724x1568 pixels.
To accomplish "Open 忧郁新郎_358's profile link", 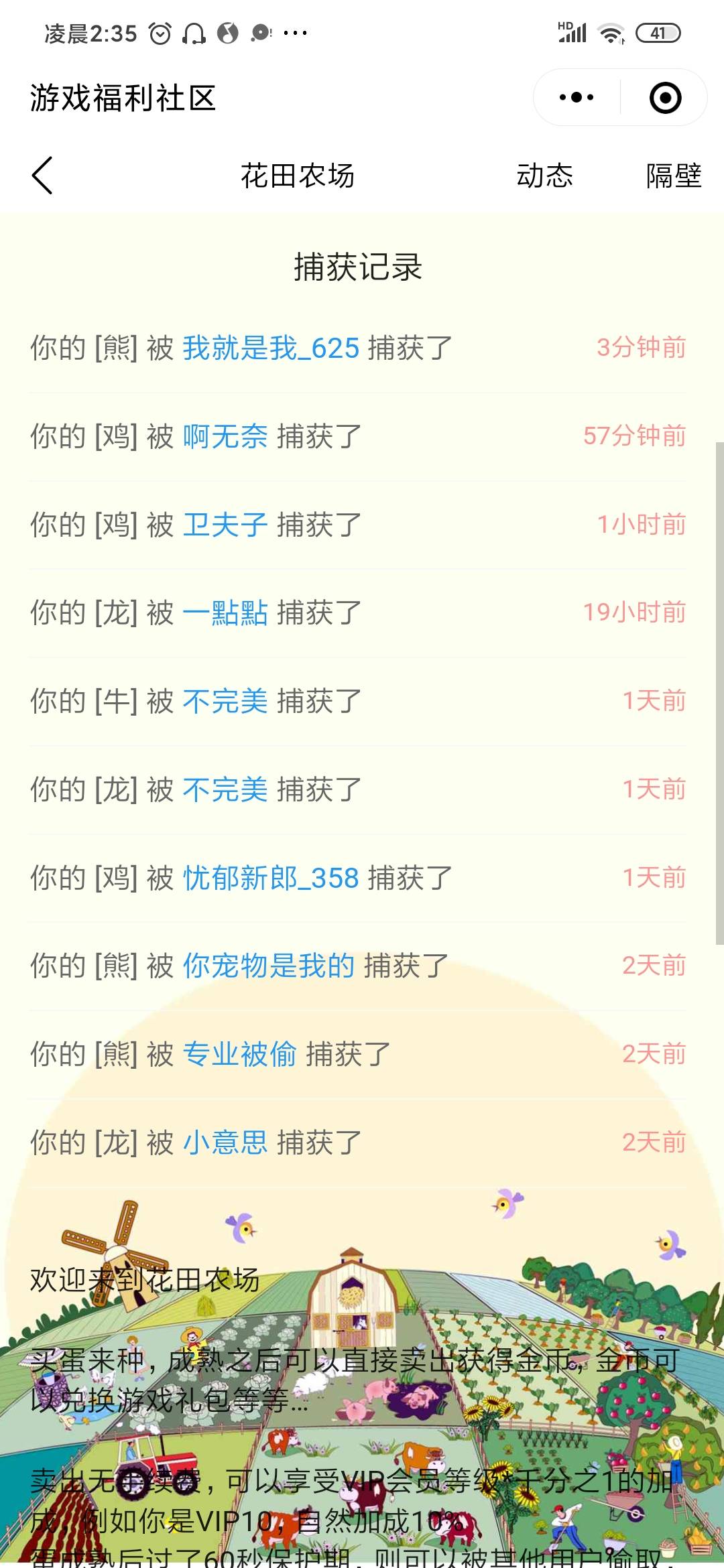I will click(x=271, y=878).
